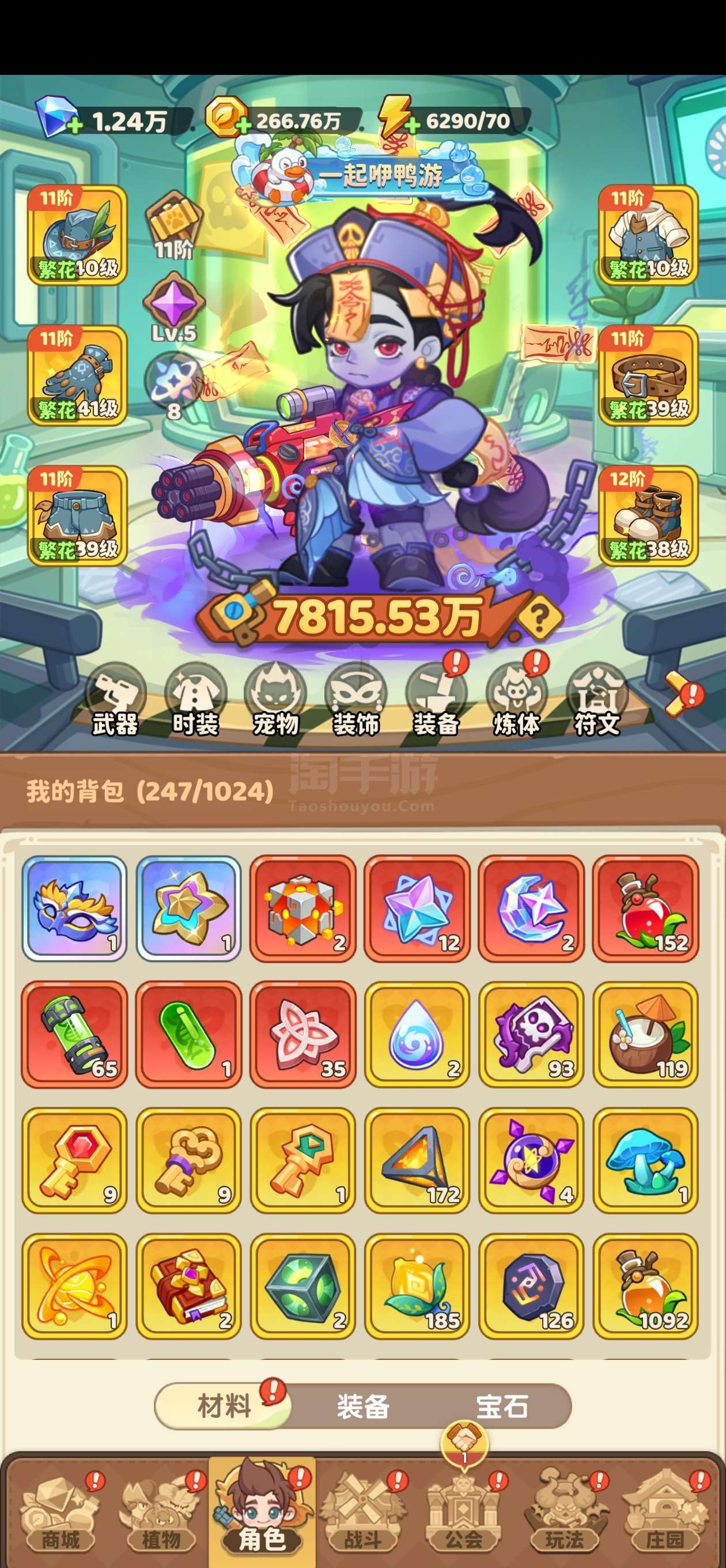Tap the question mark beside combat power
The width and height of the screenshot is (726, 1568).
point(539,618)
